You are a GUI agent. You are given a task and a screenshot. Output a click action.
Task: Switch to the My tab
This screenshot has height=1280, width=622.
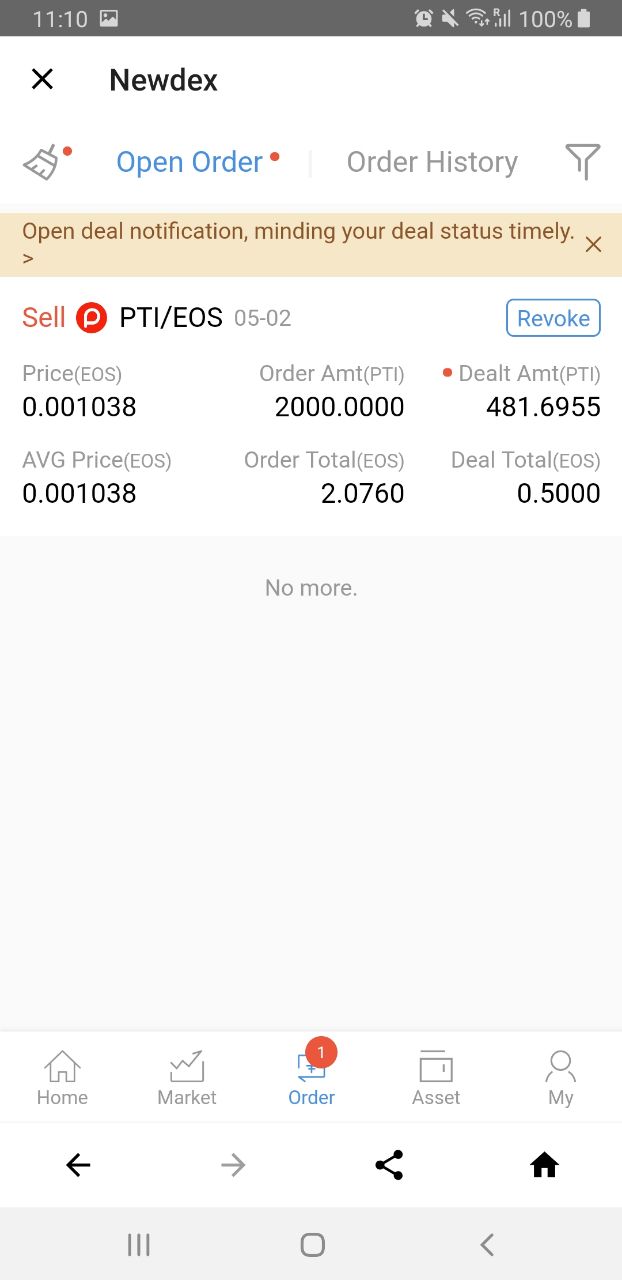[x=560, y=1078]
